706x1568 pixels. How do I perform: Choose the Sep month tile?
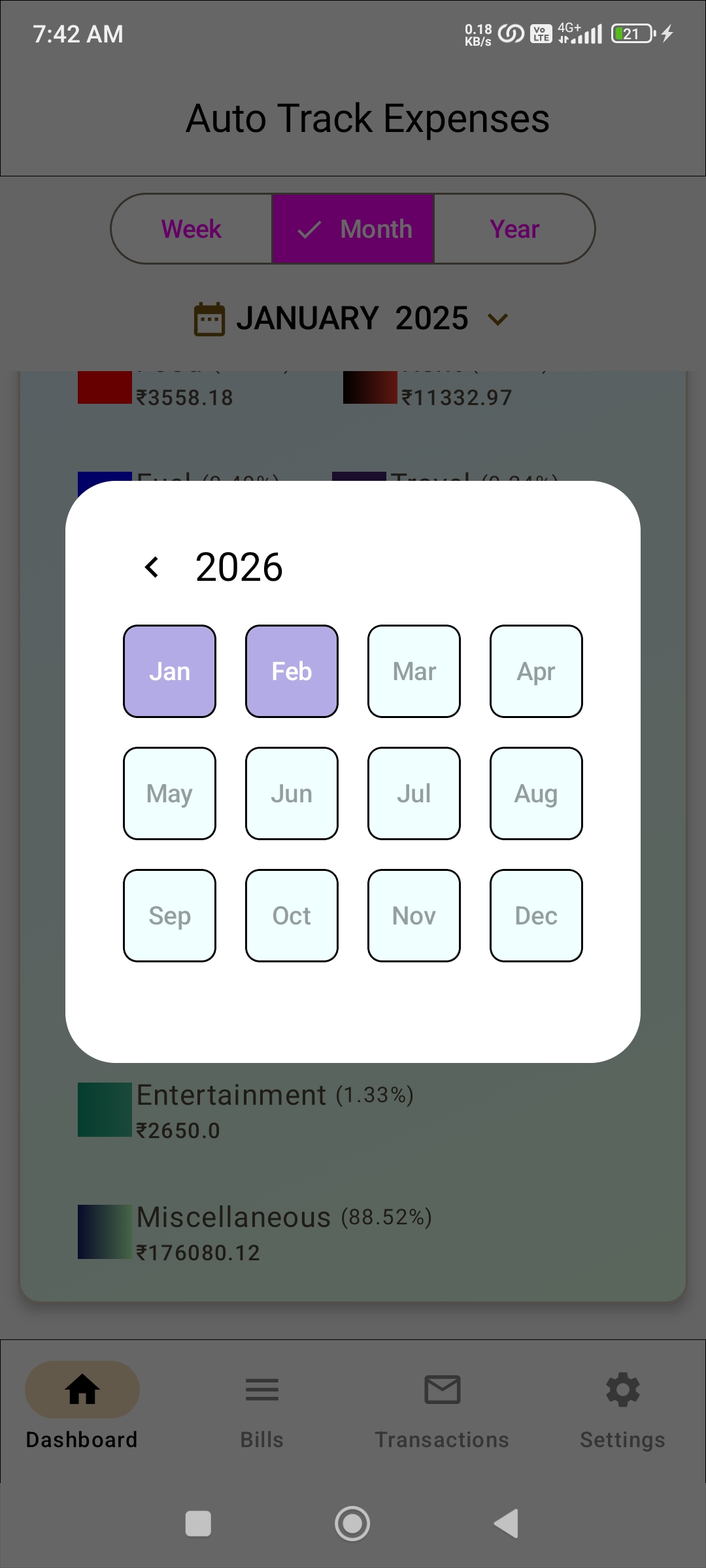point(169,916)
